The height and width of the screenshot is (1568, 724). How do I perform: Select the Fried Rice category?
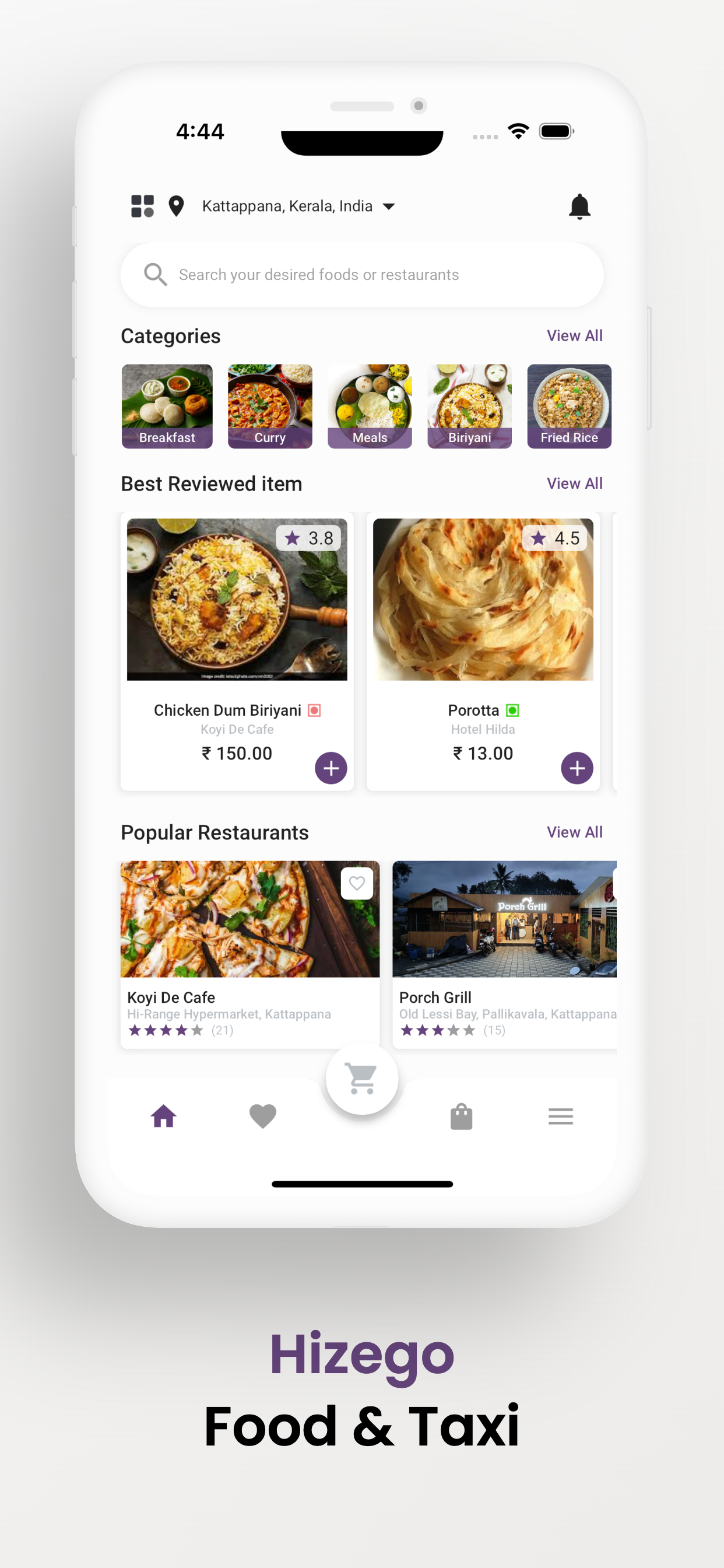pyautogui.click(x=569, y=406)
